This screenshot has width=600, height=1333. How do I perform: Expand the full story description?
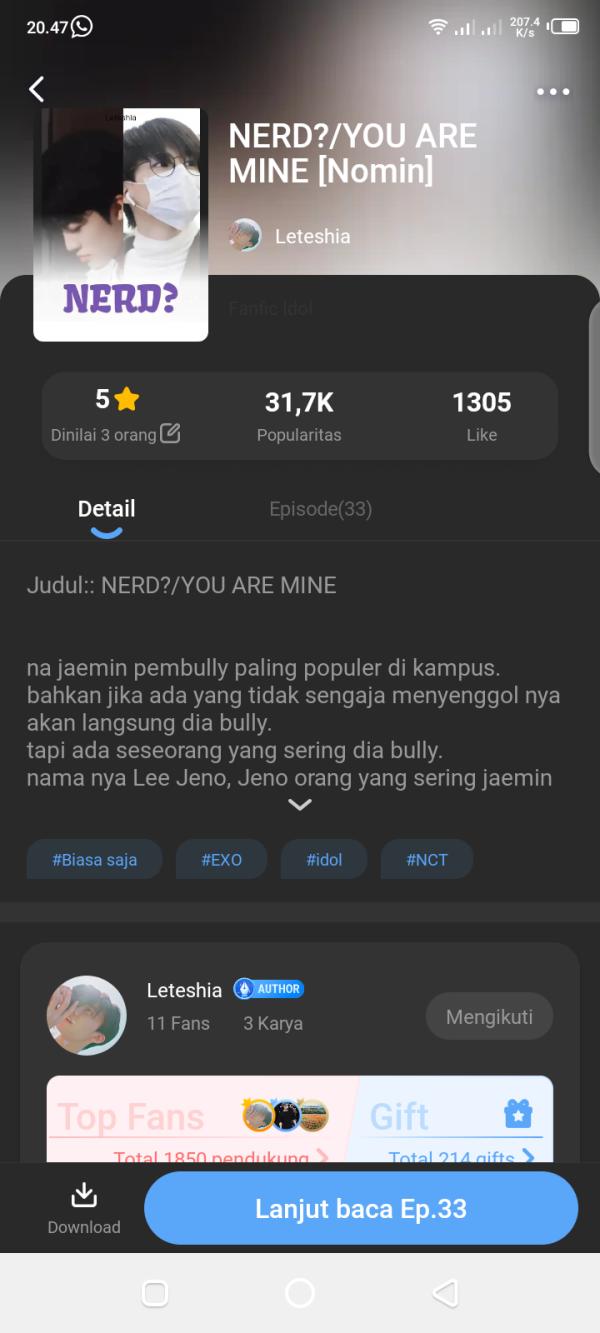click(x=299, y=804)
